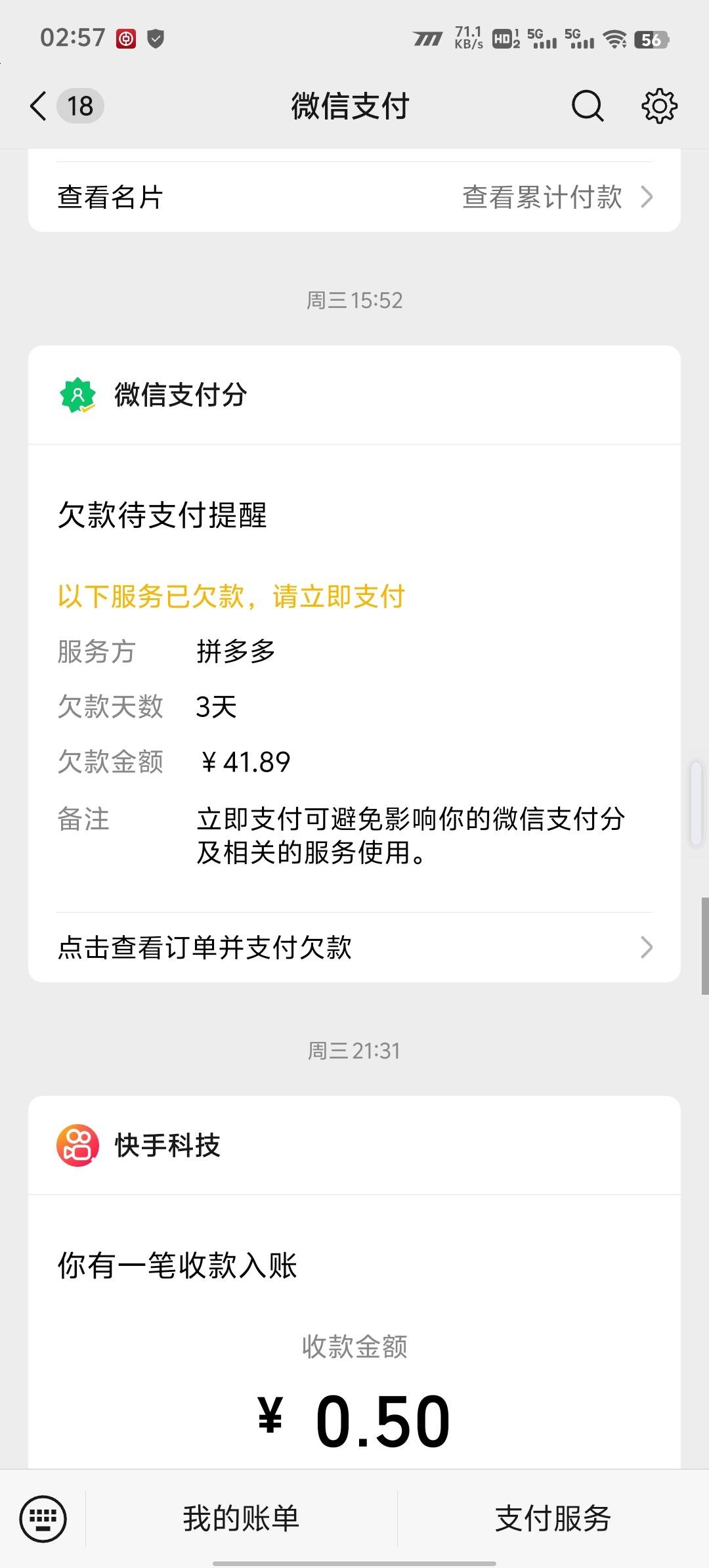
Task: Open 我的账单 menu
Action: point(241,1518)
